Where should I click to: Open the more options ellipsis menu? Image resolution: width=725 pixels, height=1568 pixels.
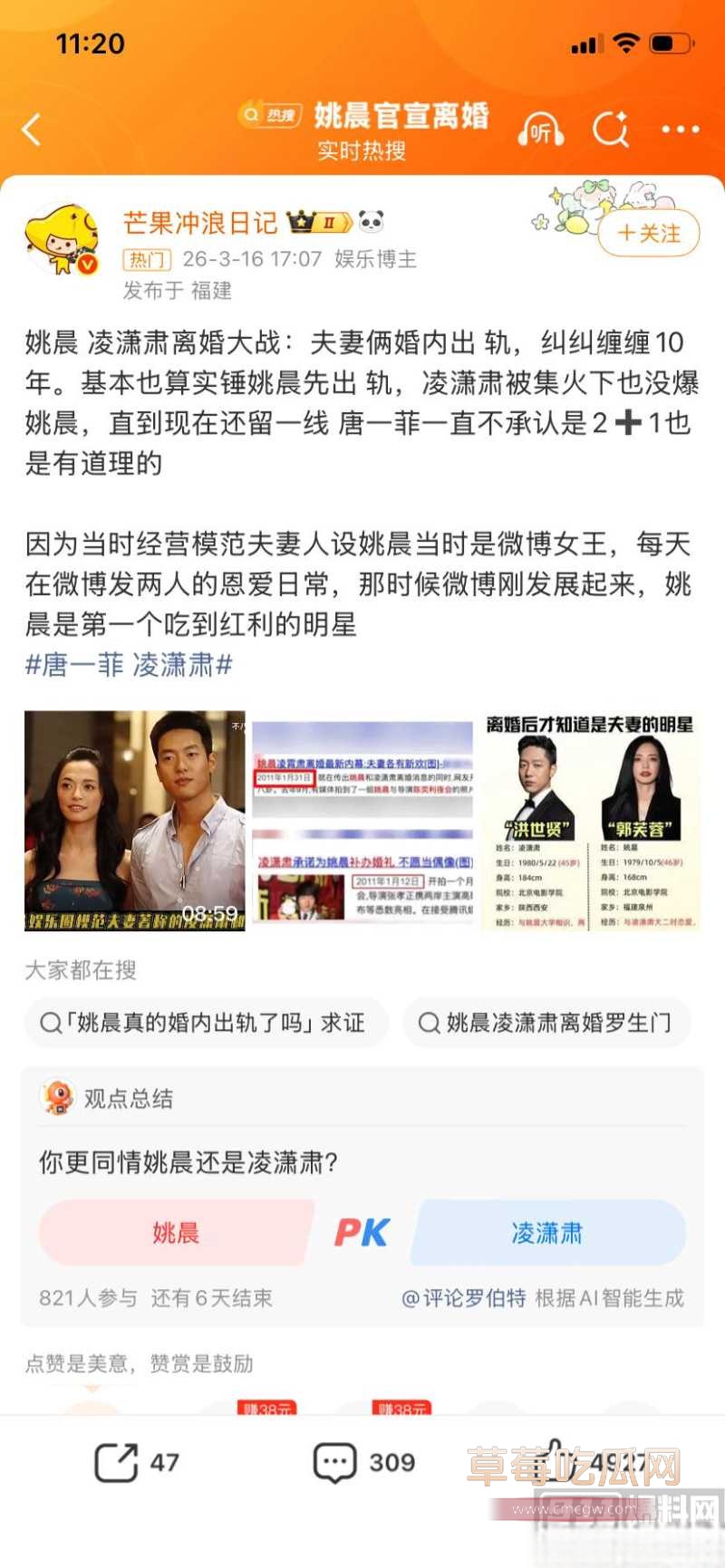pyautogui.click(x=678, y=130)
